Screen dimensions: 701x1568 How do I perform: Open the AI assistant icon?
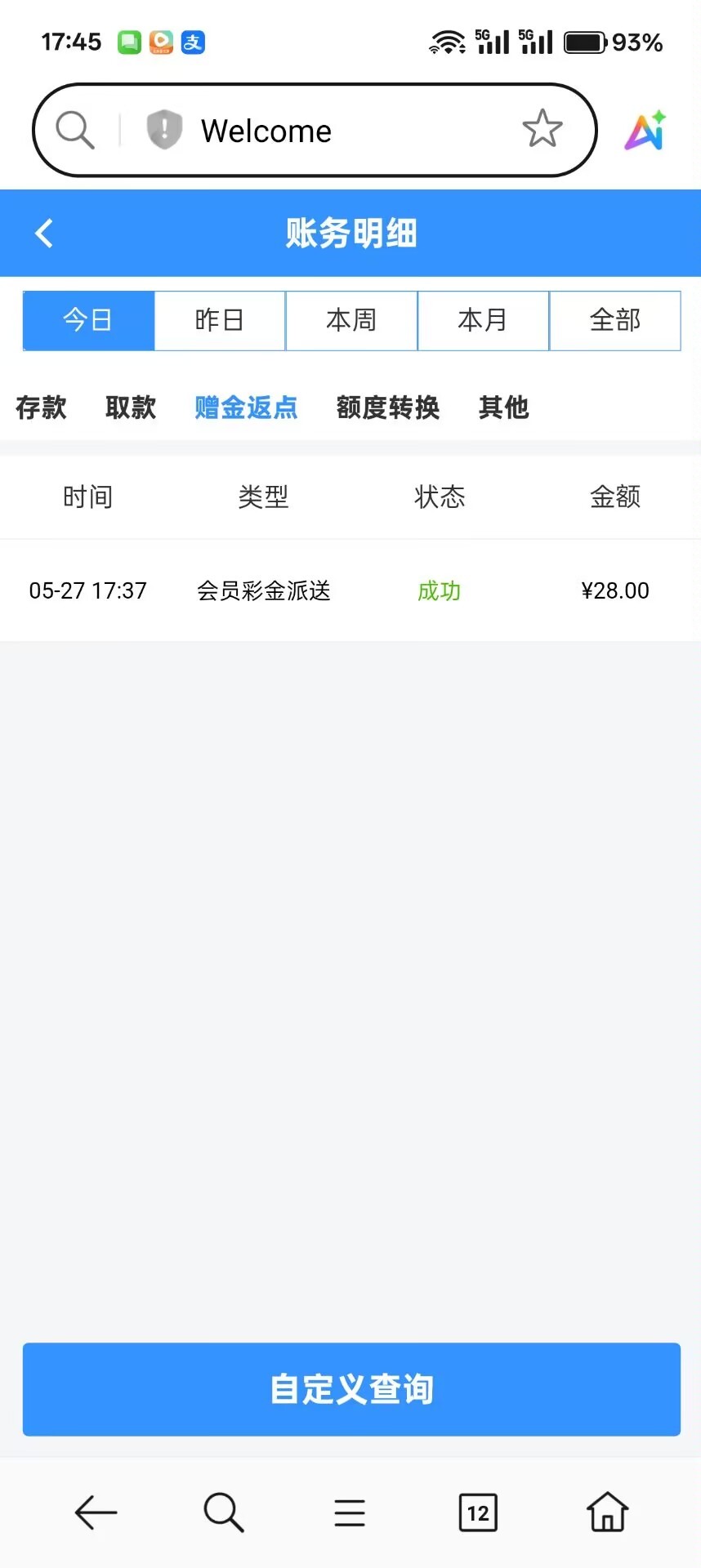point(646,131)
